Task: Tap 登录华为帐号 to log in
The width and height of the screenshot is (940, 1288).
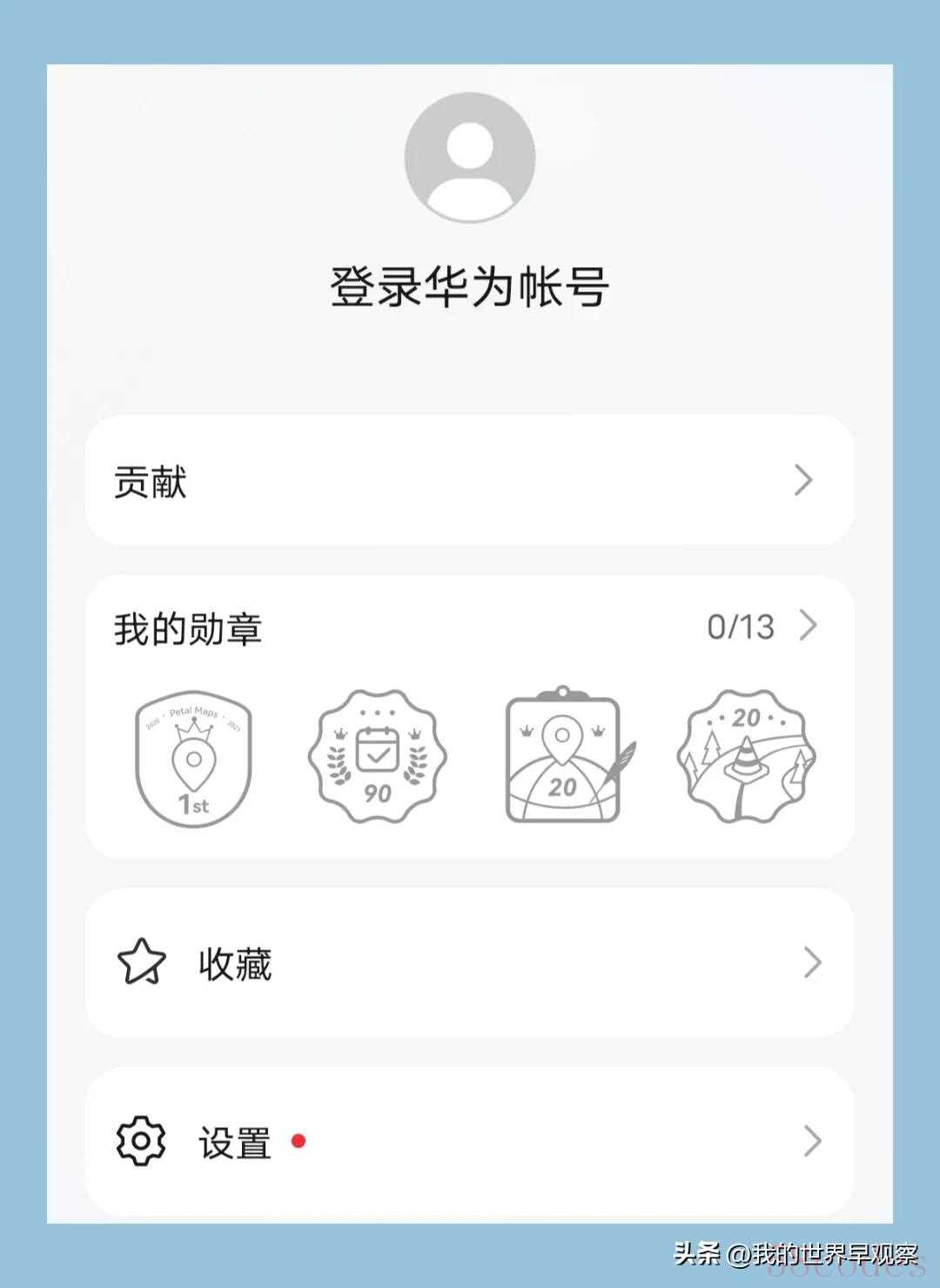Action: click(x=469, y=286)
